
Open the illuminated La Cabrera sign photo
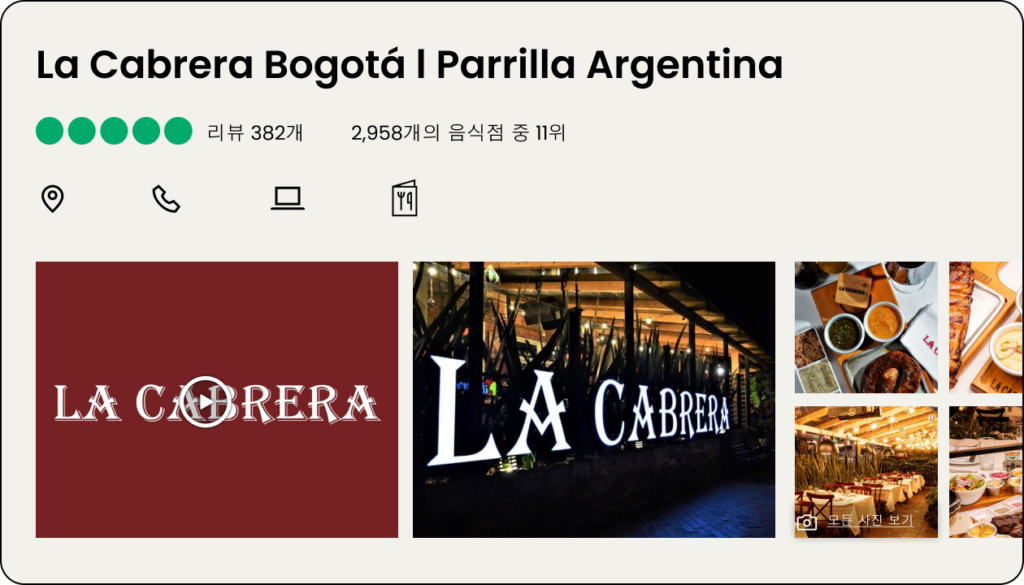click(593, 399)
